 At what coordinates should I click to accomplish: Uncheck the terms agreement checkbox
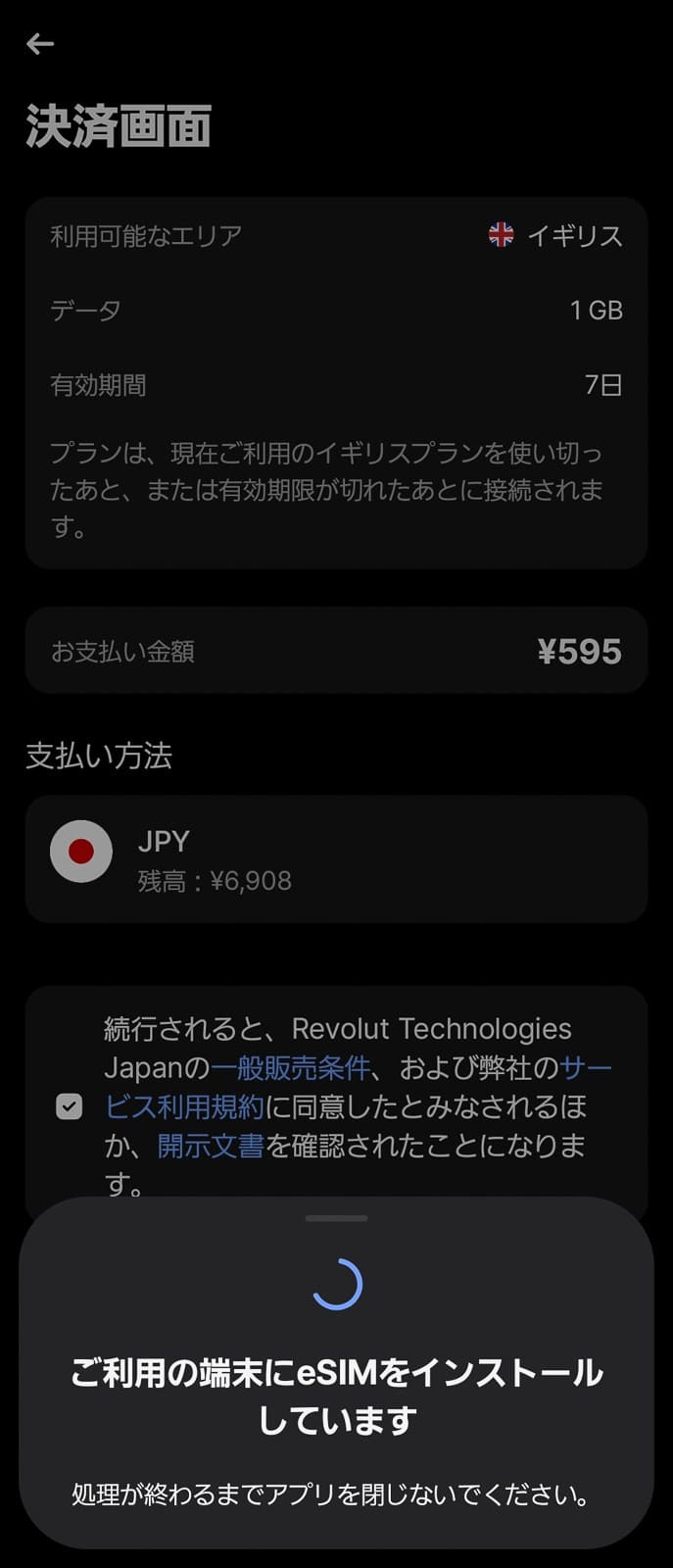[70, 1106]
